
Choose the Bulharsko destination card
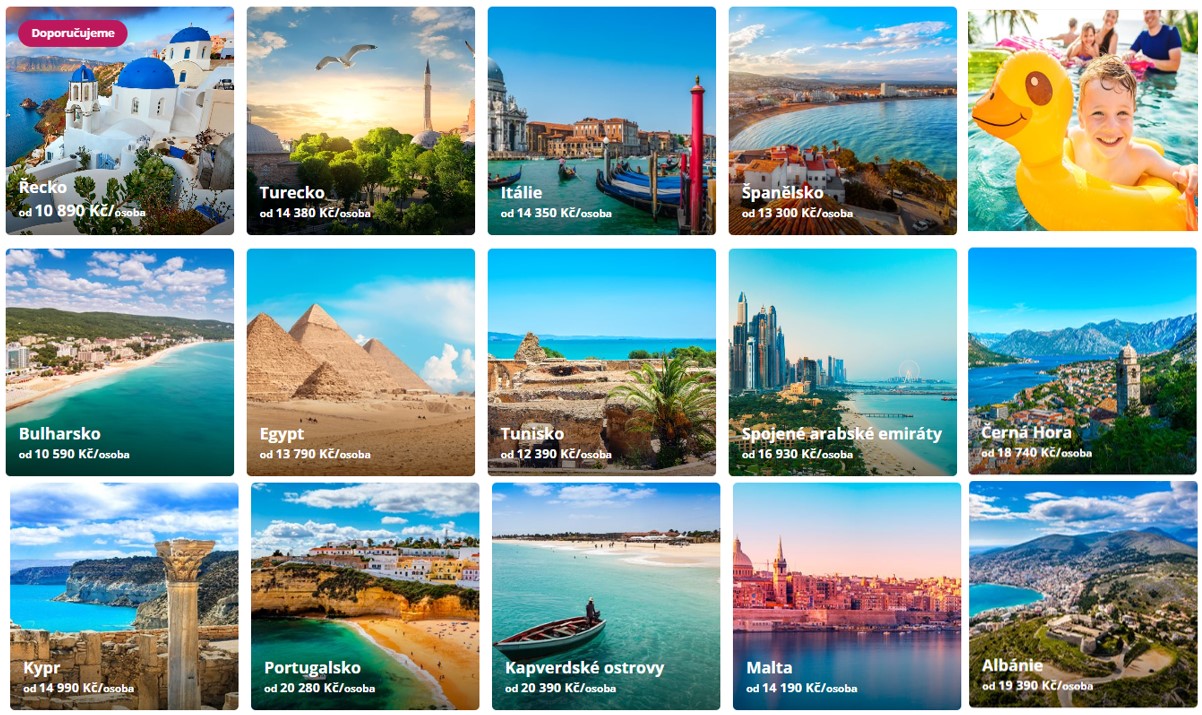point(119,362)
